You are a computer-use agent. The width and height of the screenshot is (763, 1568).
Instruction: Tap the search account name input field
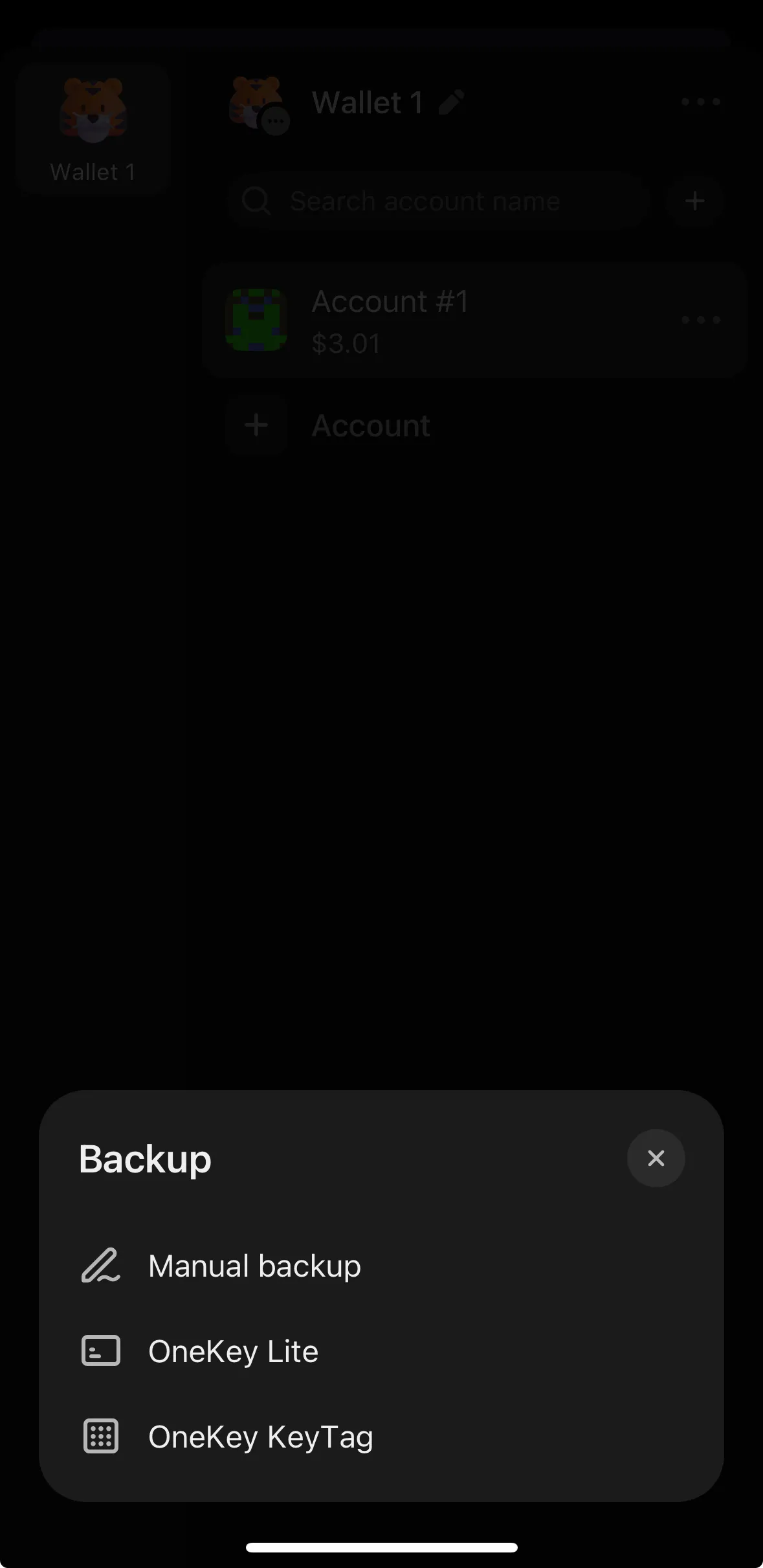tap(434, 201)
